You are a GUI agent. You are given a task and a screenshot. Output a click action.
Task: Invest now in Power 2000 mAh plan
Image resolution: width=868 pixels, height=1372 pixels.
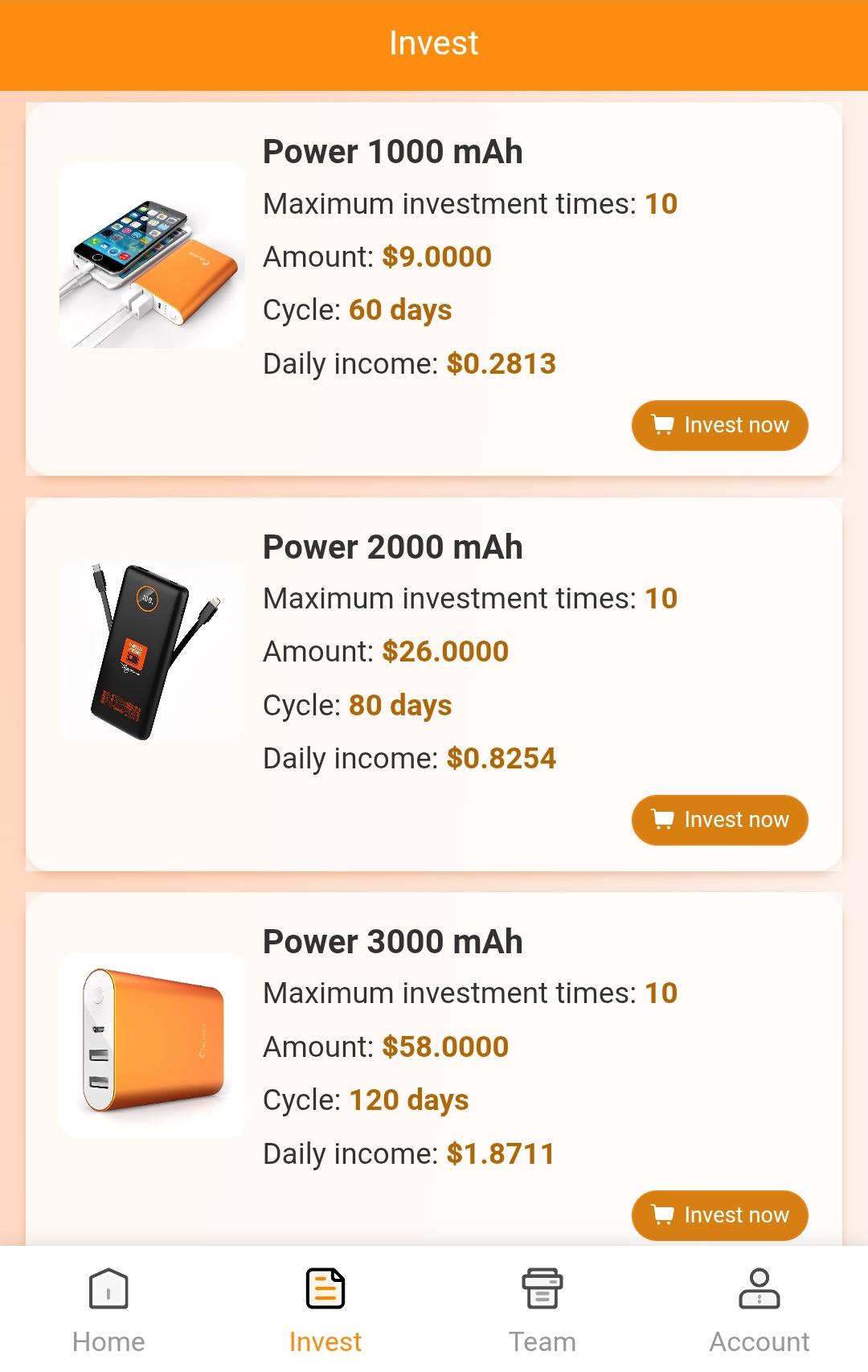(719, 820)
